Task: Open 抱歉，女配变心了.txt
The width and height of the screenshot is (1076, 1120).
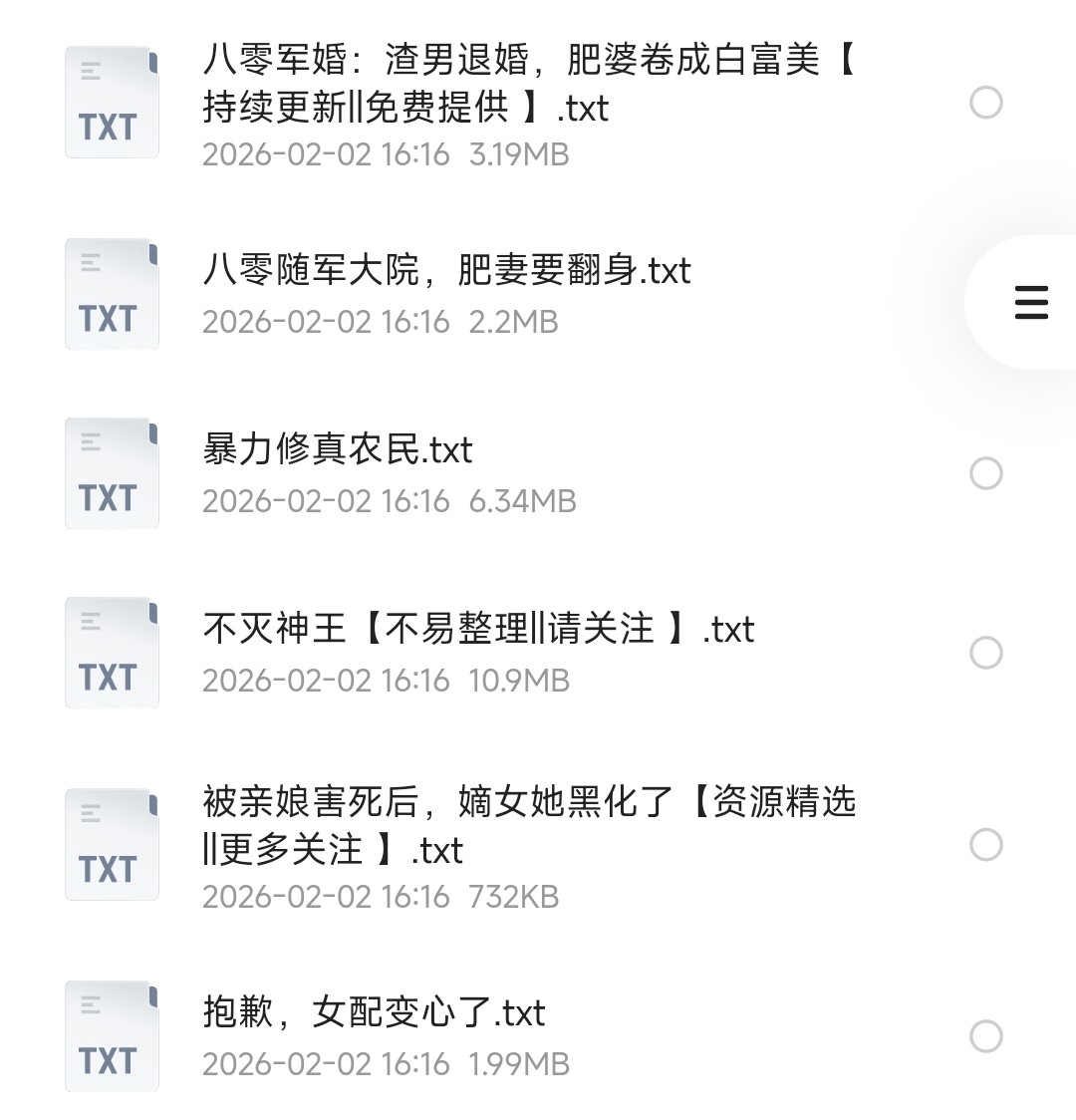Action: (374, 1013)
